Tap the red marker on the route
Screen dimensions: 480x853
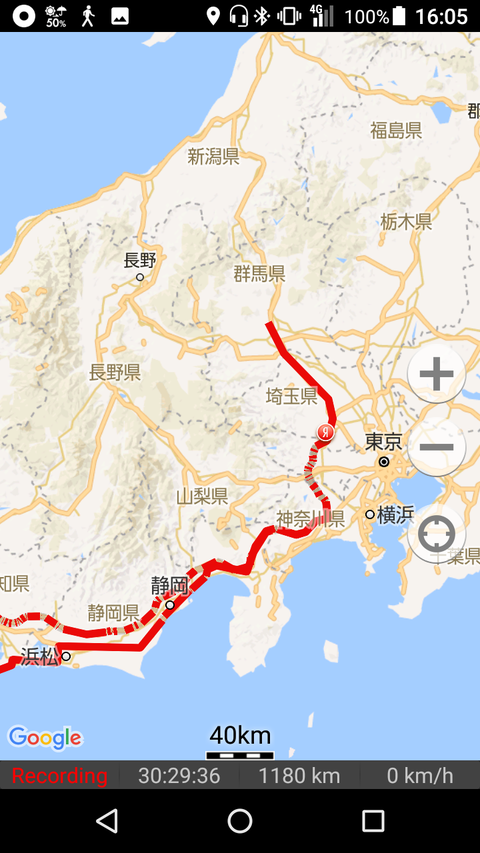tap(325, 432)
